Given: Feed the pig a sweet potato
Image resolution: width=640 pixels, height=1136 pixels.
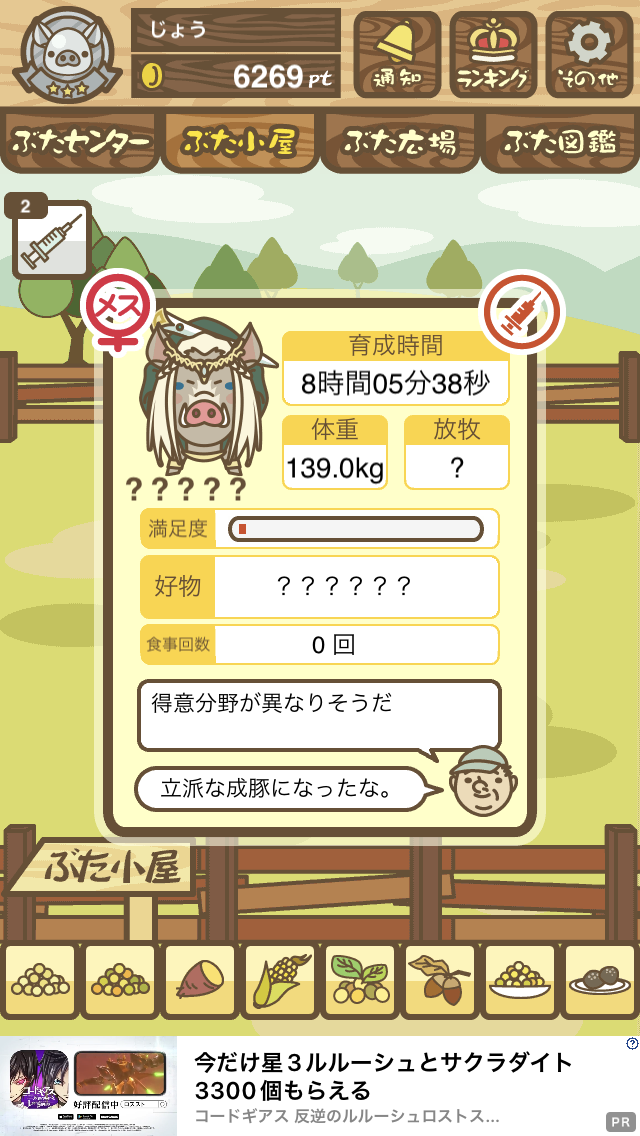Looking at the screenshot, I should click(199, 980).
